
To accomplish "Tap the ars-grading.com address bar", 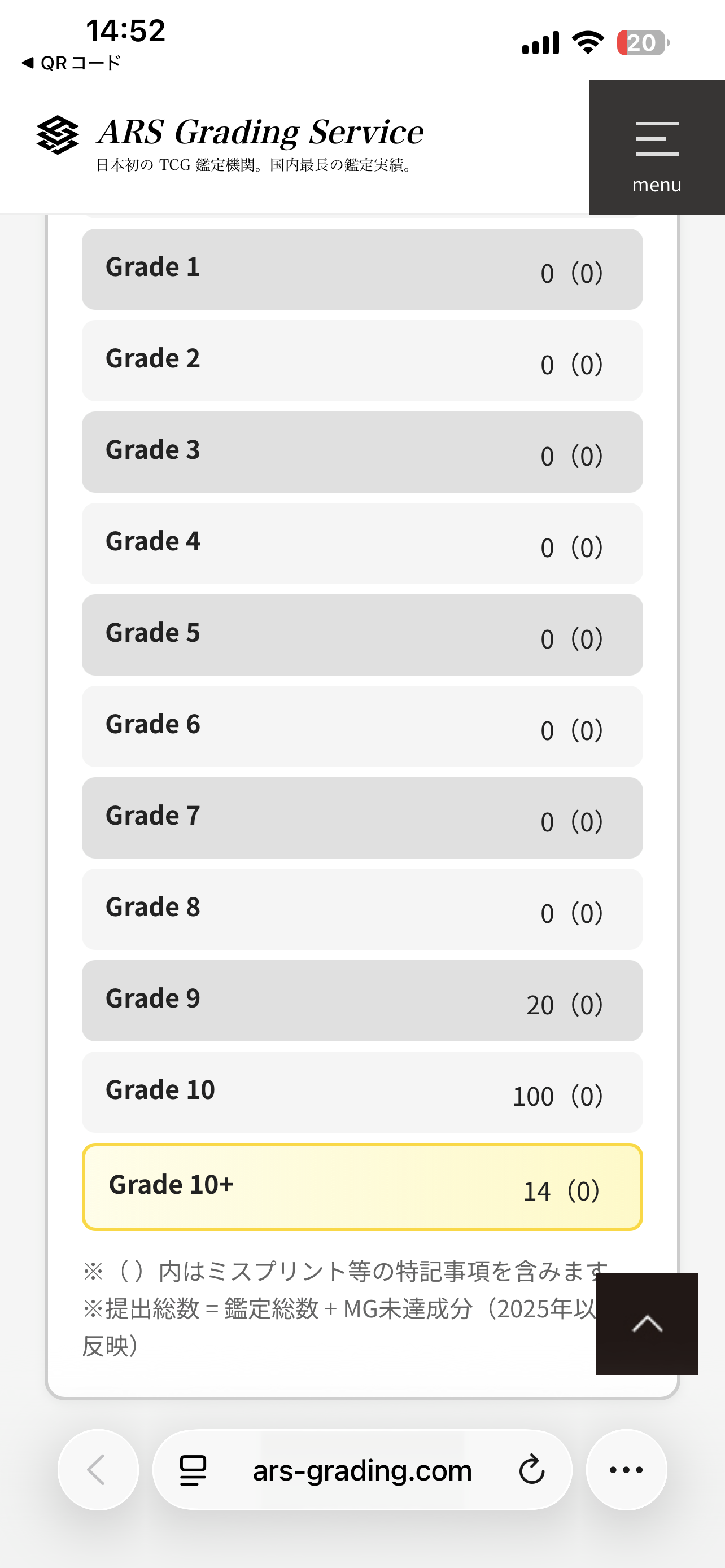I will 362,1470.
